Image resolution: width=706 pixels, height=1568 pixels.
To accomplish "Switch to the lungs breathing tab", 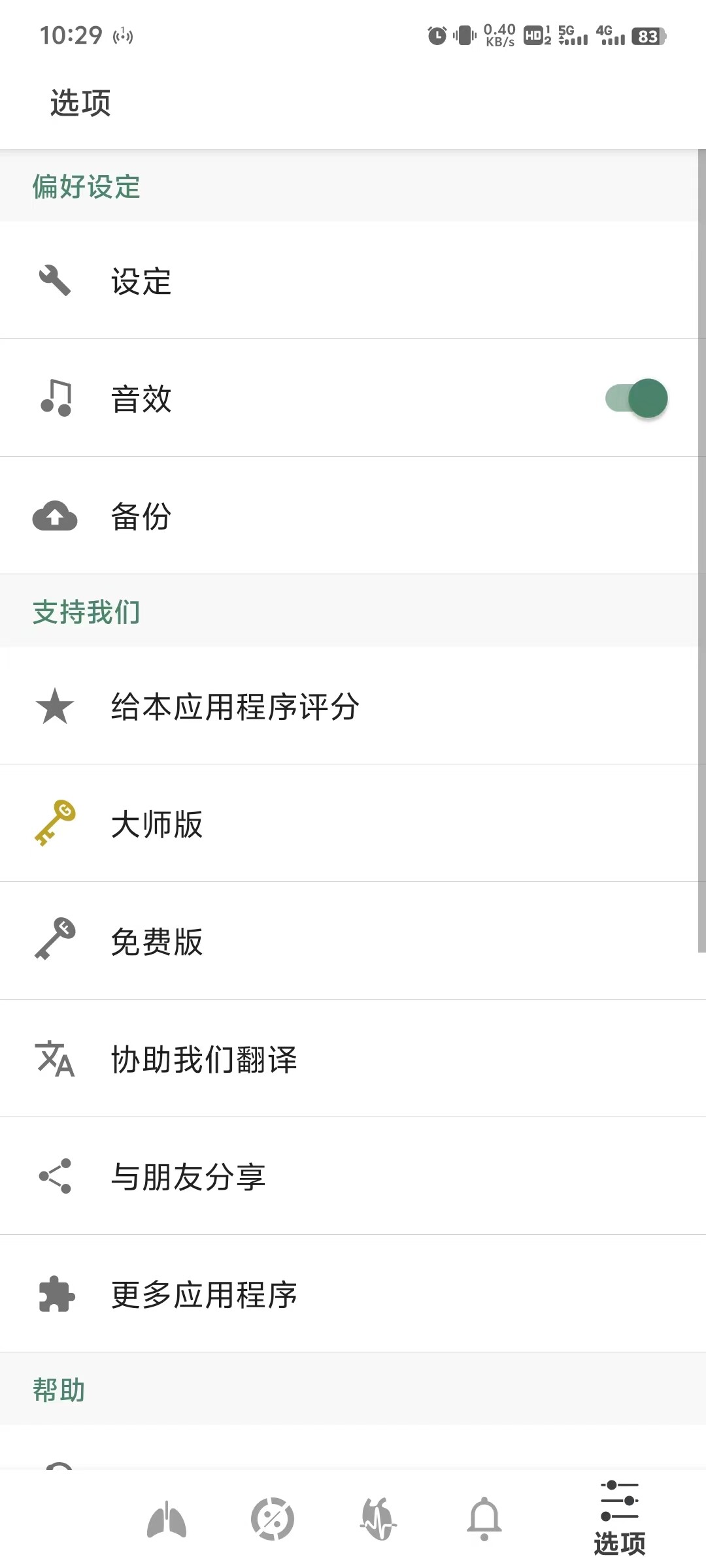I will tap(167, 1520).
